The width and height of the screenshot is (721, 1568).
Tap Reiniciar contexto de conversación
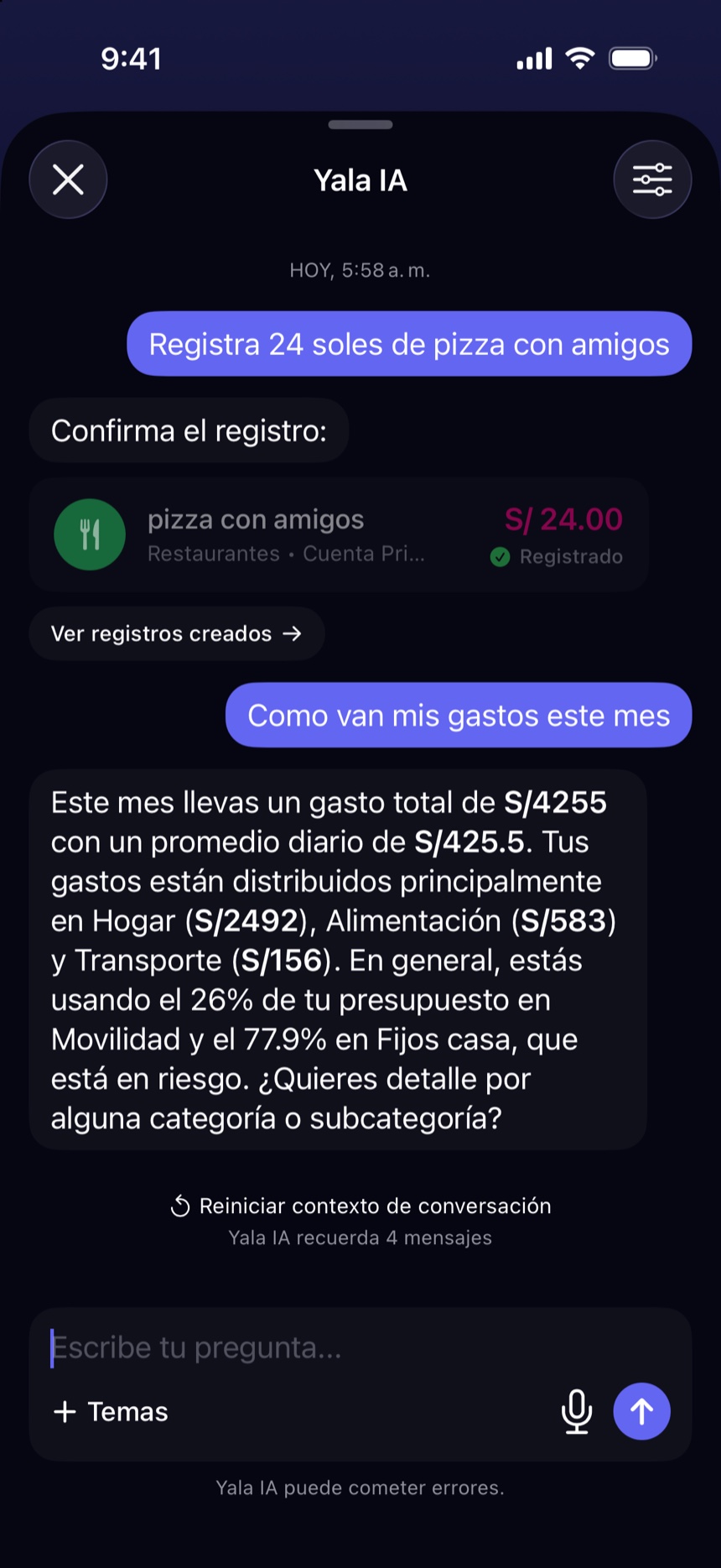pos(360,1206)
